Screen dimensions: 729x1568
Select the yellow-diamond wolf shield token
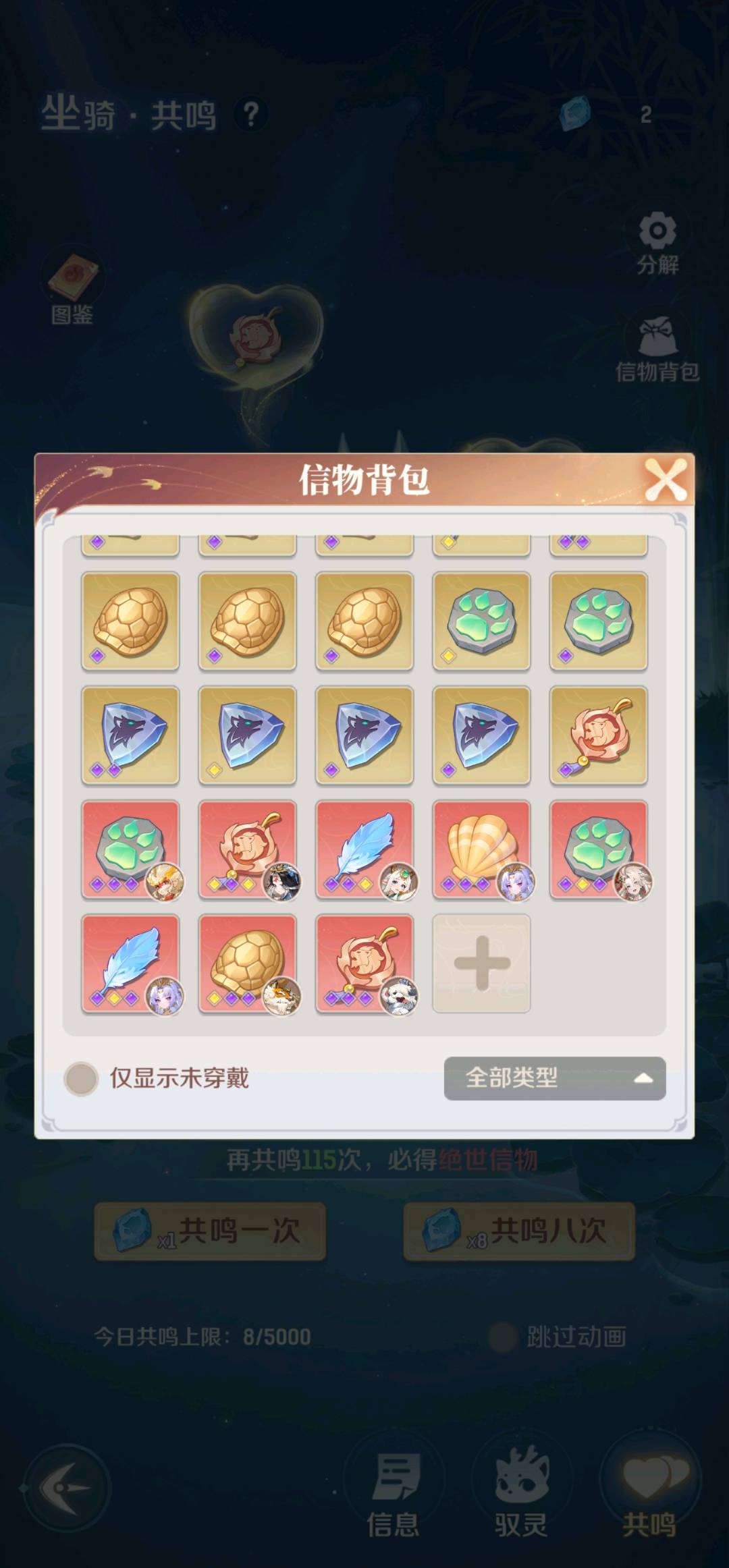coord(247,735)
